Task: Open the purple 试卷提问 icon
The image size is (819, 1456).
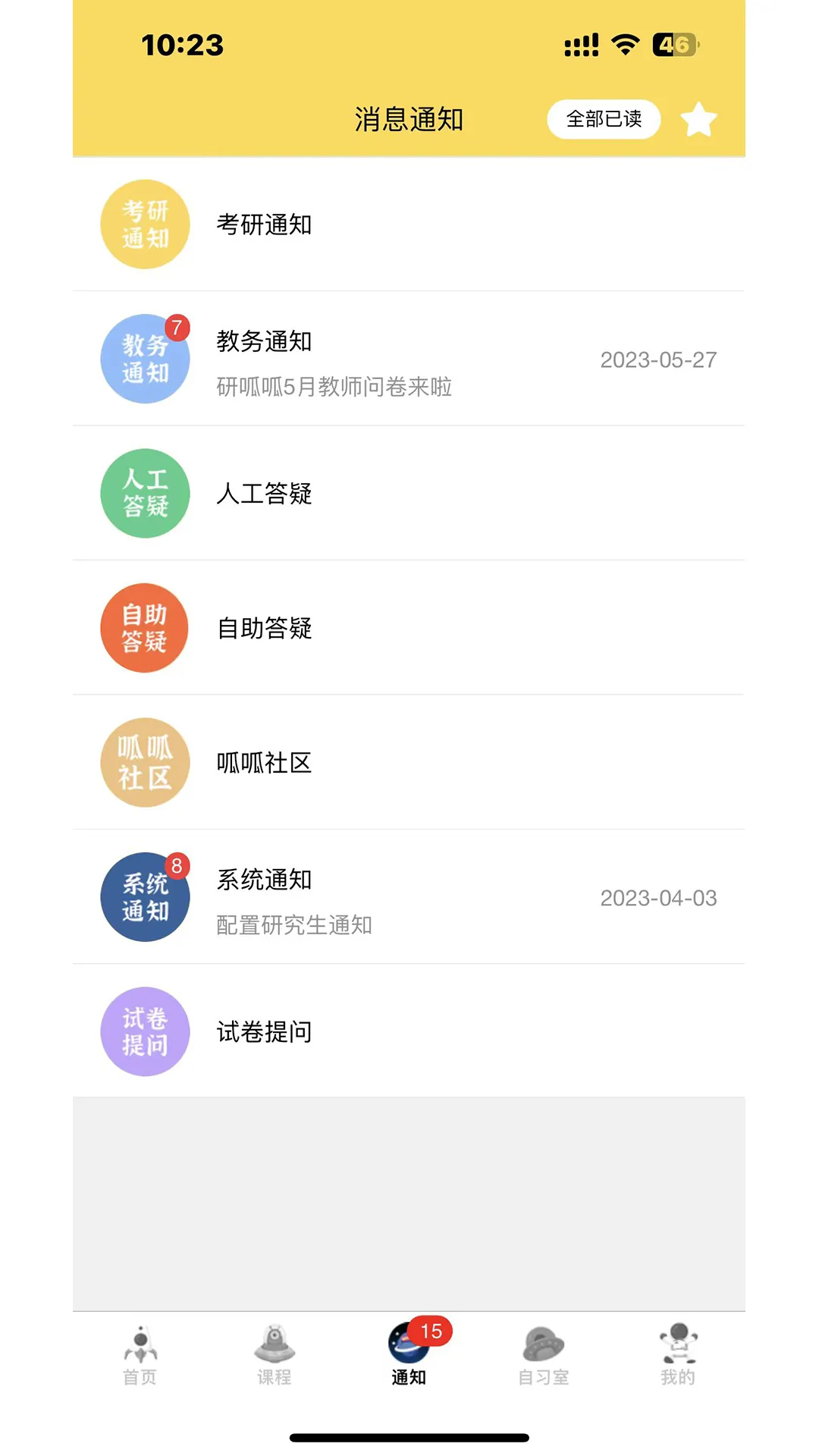Action: pyautogui.click(x=146, y=1032)
